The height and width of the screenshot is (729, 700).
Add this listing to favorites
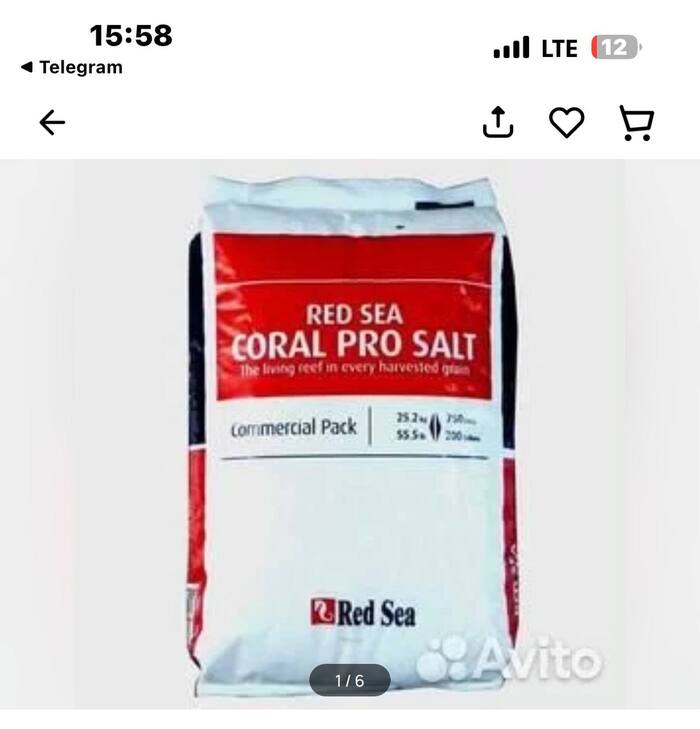tap(567, 123)
